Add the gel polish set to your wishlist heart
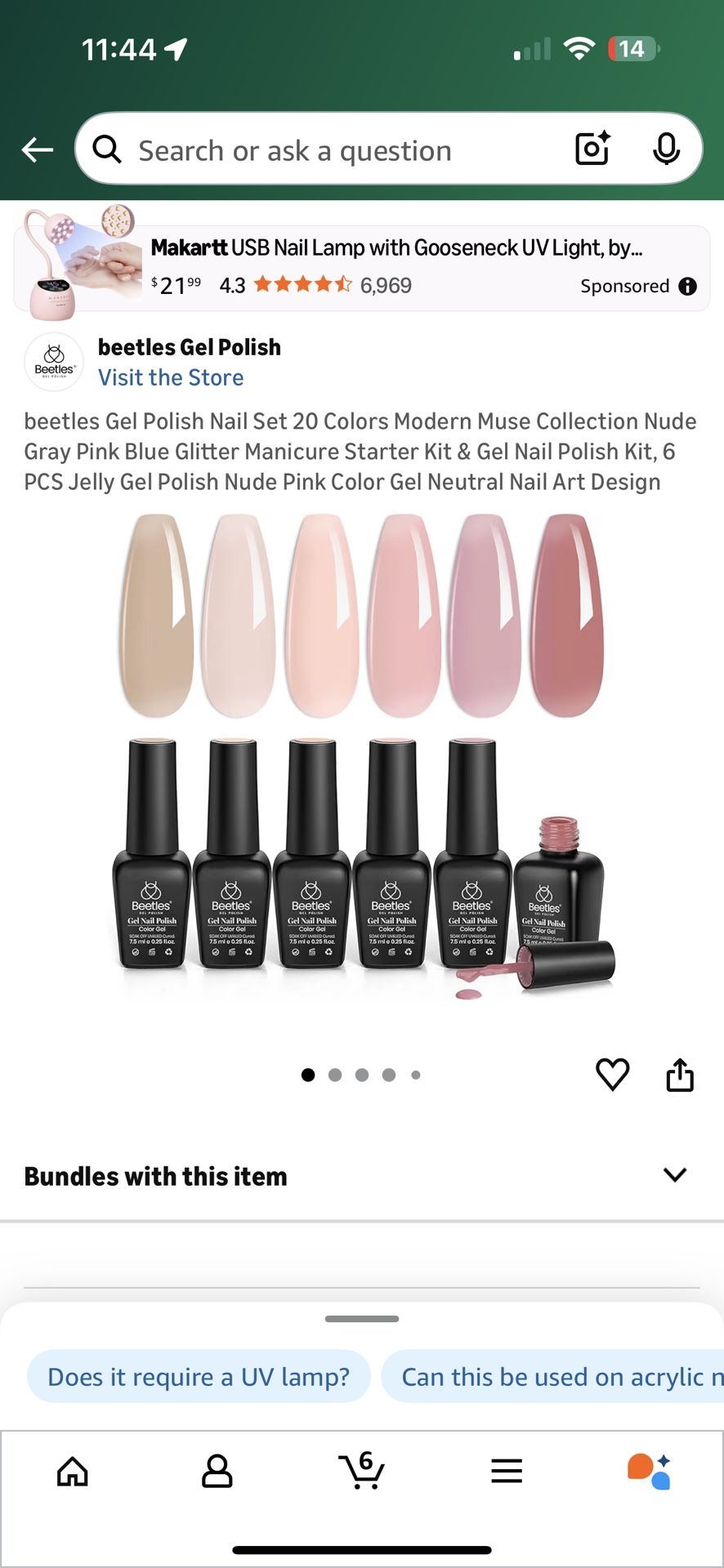The height and width of the screenshot is (1568, 724). point(611,1075)
